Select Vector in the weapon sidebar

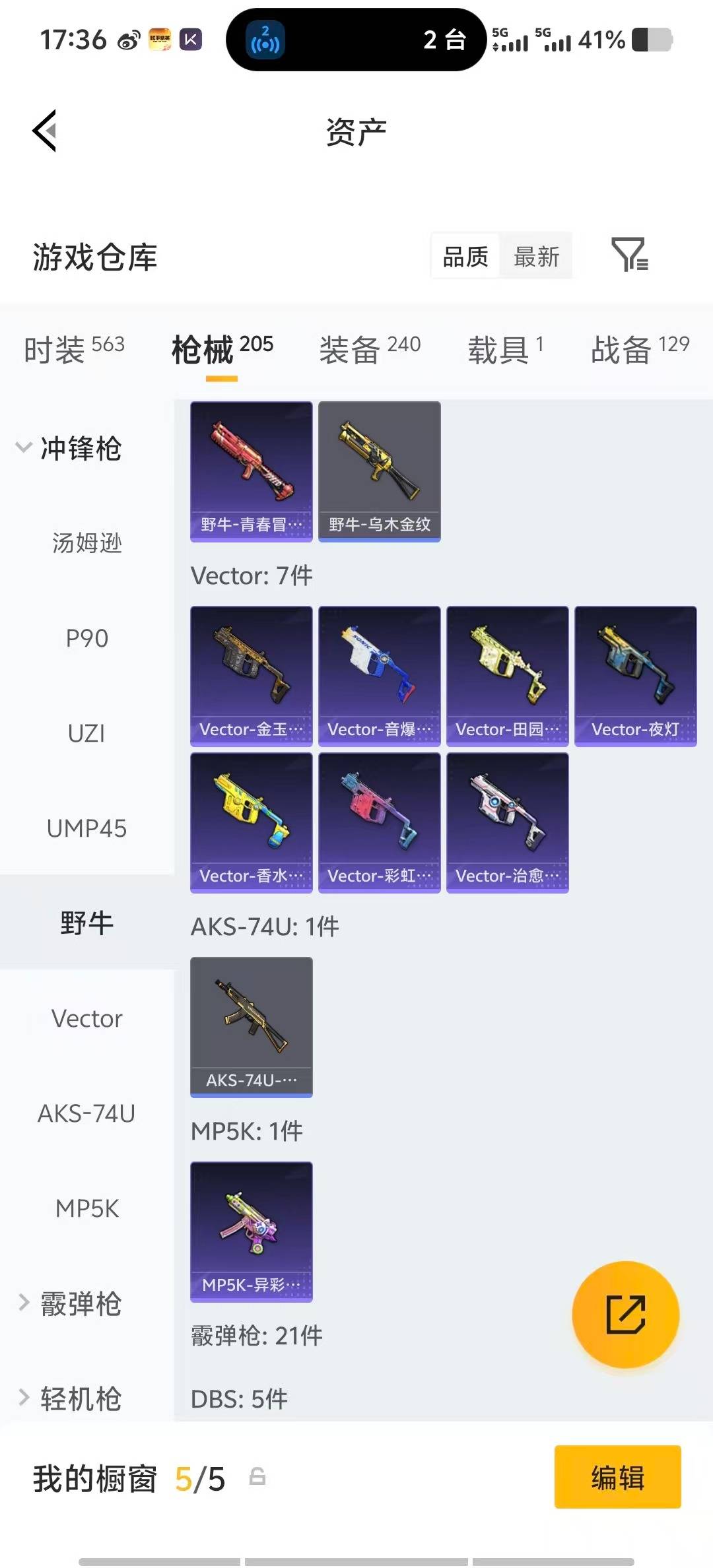(86, 1018)
